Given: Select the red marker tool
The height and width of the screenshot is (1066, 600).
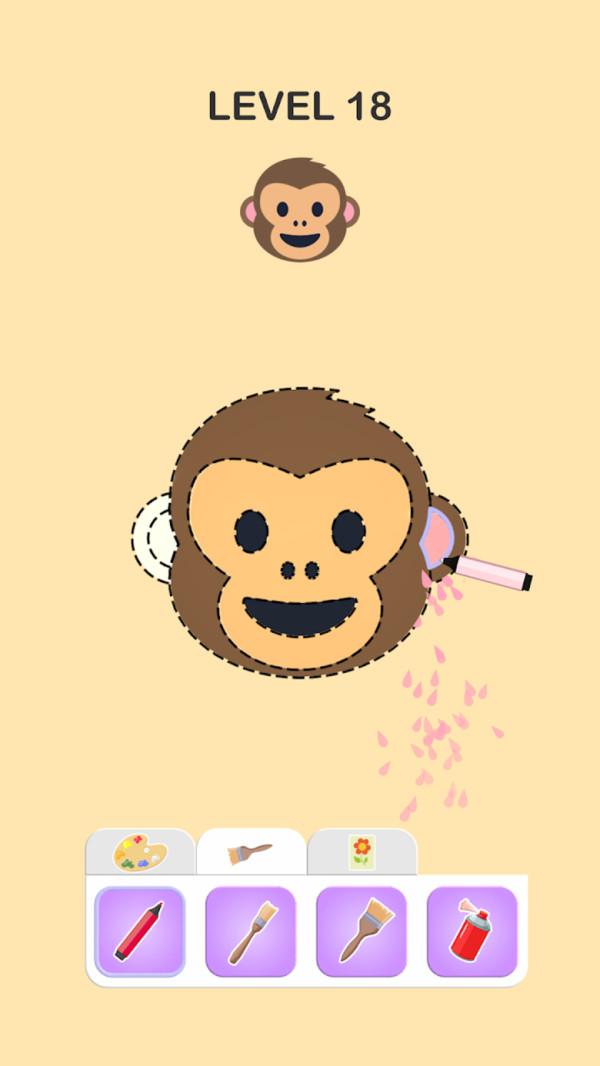Looking at the screenshot, I should (x=140, y=931).
